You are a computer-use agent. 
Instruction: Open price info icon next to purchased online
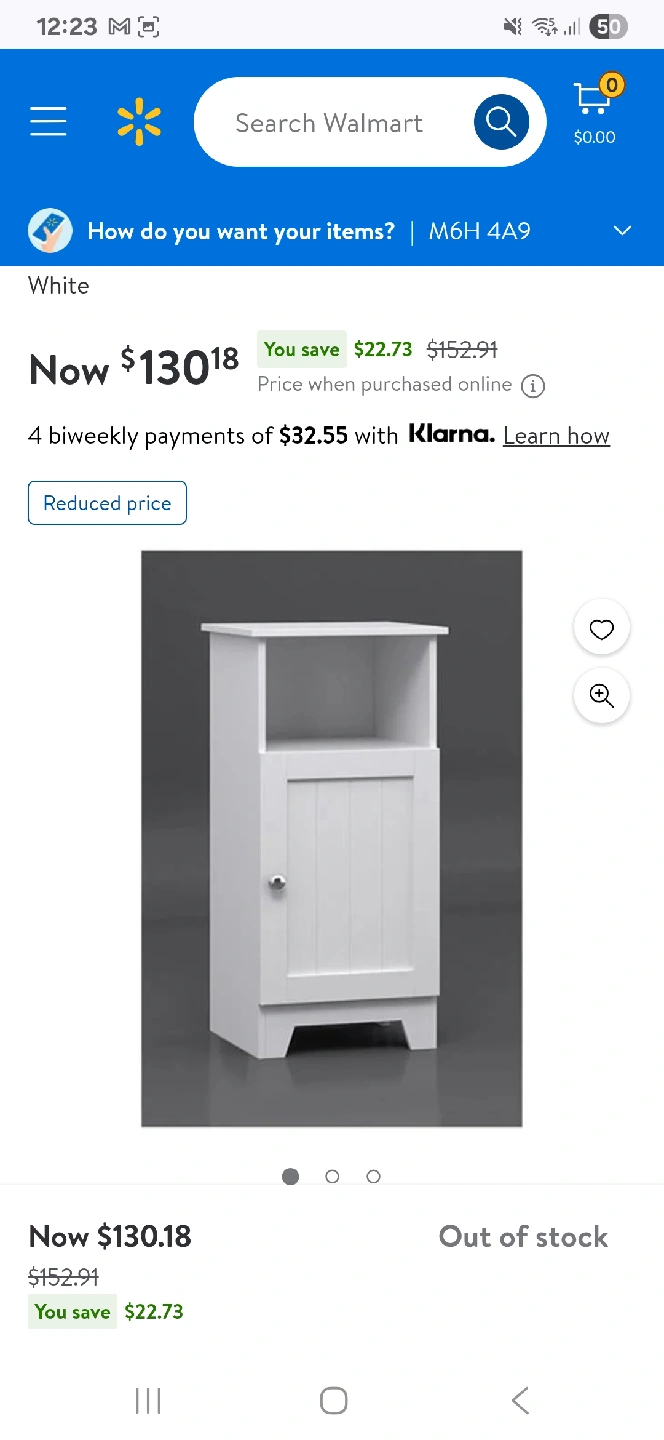[x=533, y=385]
